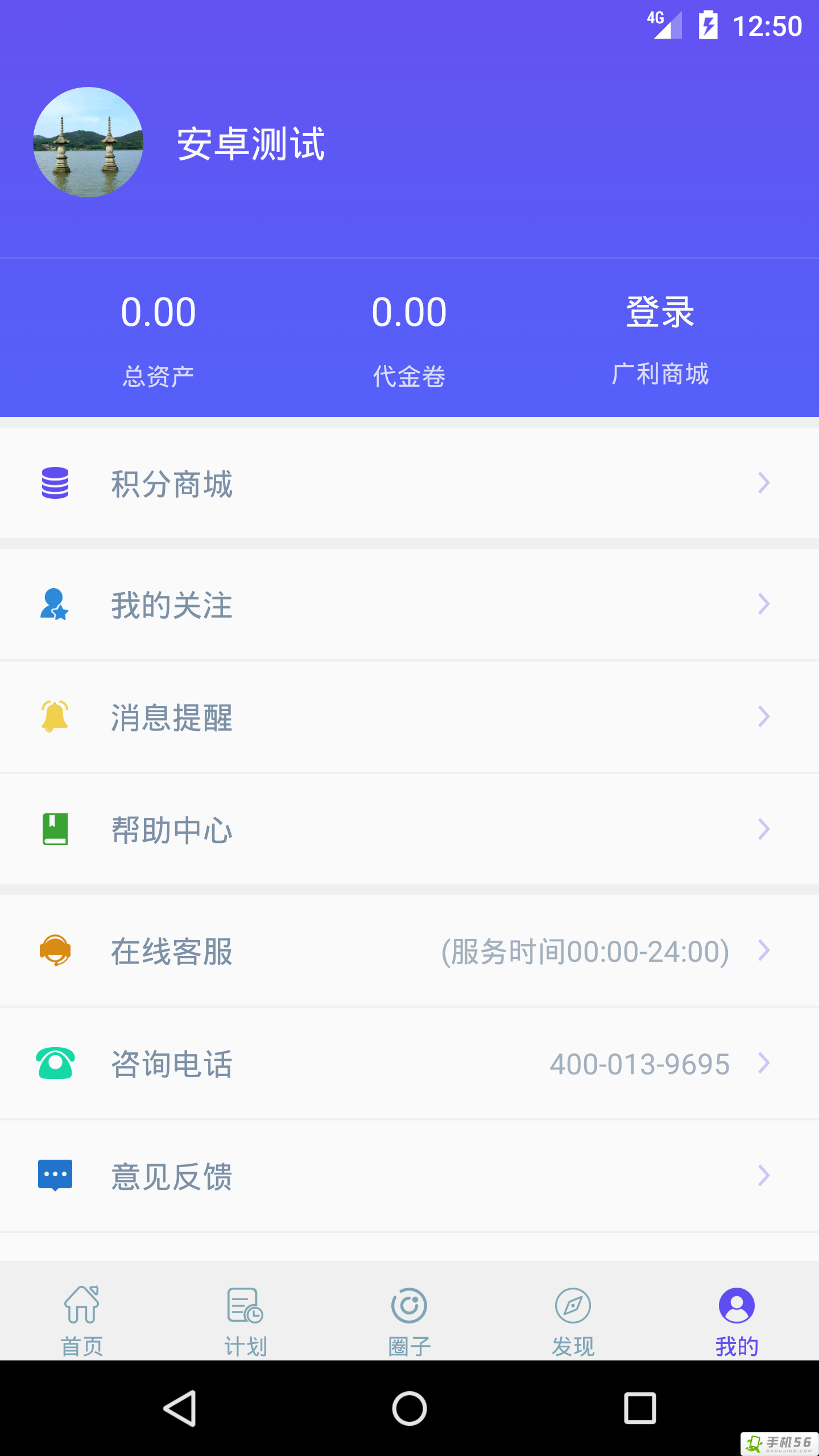Open 消息提醒 notifications row
The height and width of the screenshot is (1456, 819).
click(409, 717)
